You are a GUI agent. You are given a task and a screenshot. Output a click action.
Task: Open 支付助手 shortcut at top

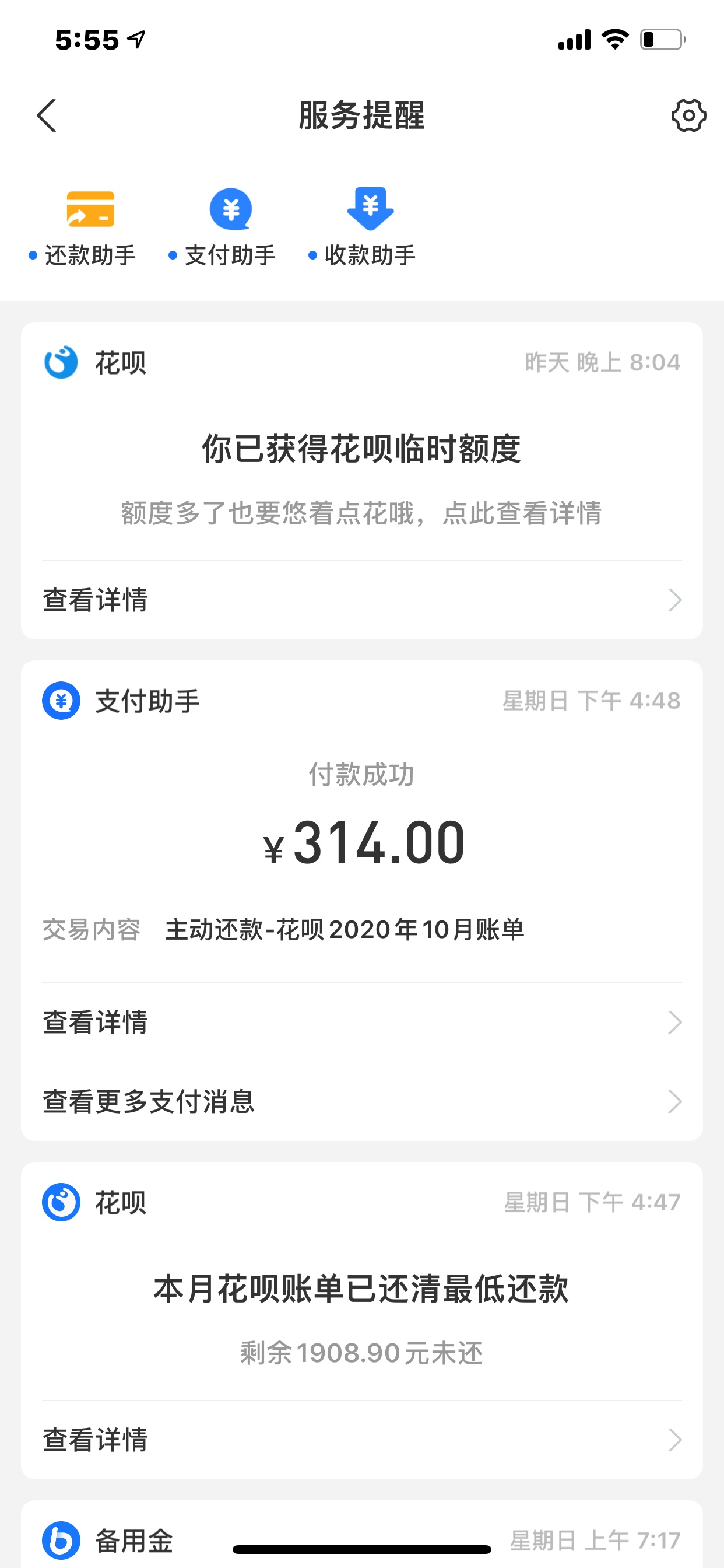click(223, 228)
